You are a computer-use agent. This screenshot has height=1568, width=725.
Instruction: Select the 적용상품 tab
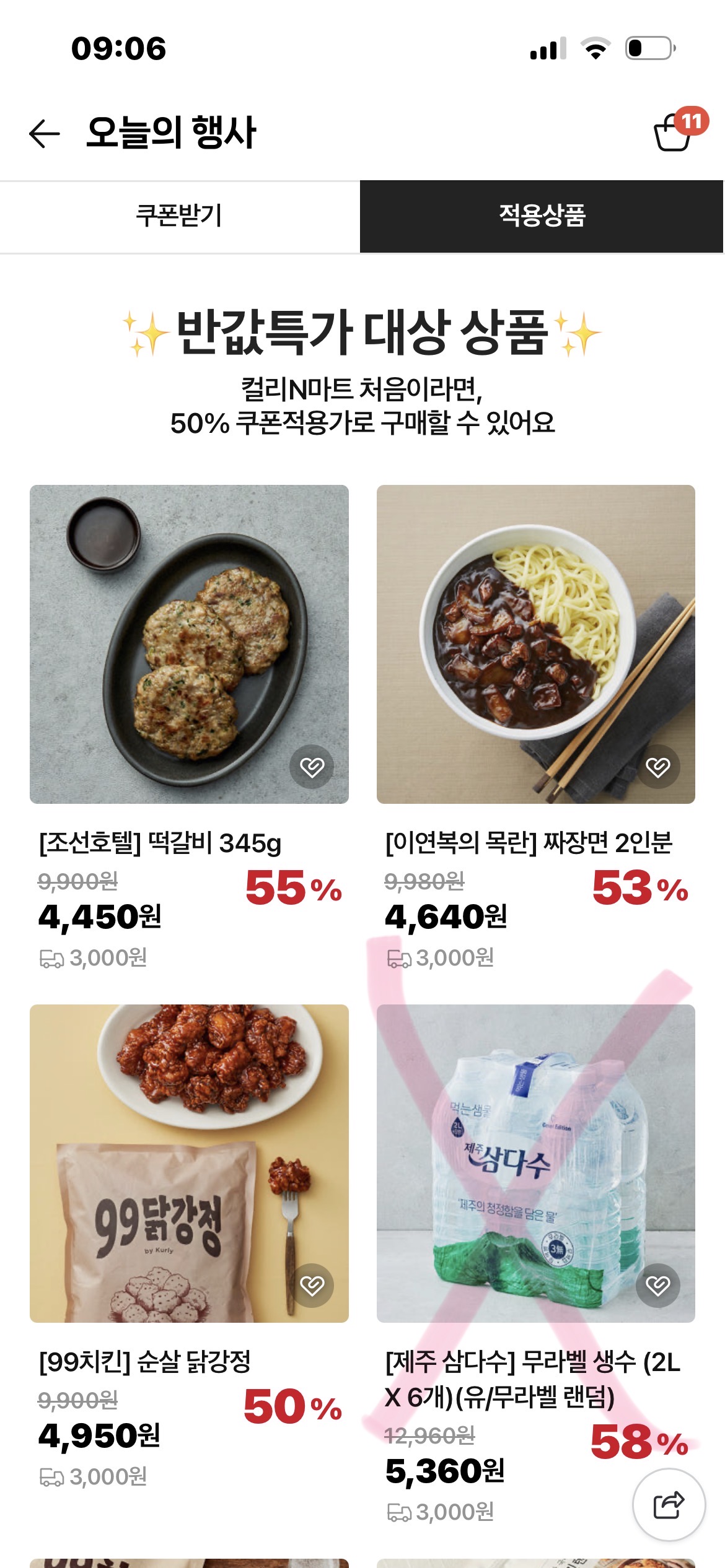tap(542, 217)
